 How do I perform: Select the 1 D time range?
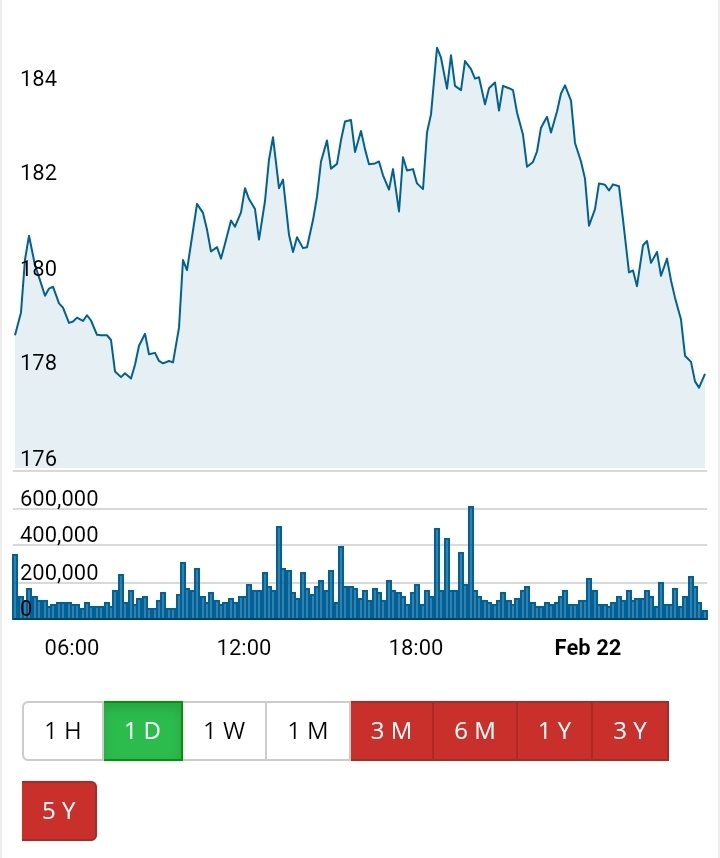tap(143, 730)
